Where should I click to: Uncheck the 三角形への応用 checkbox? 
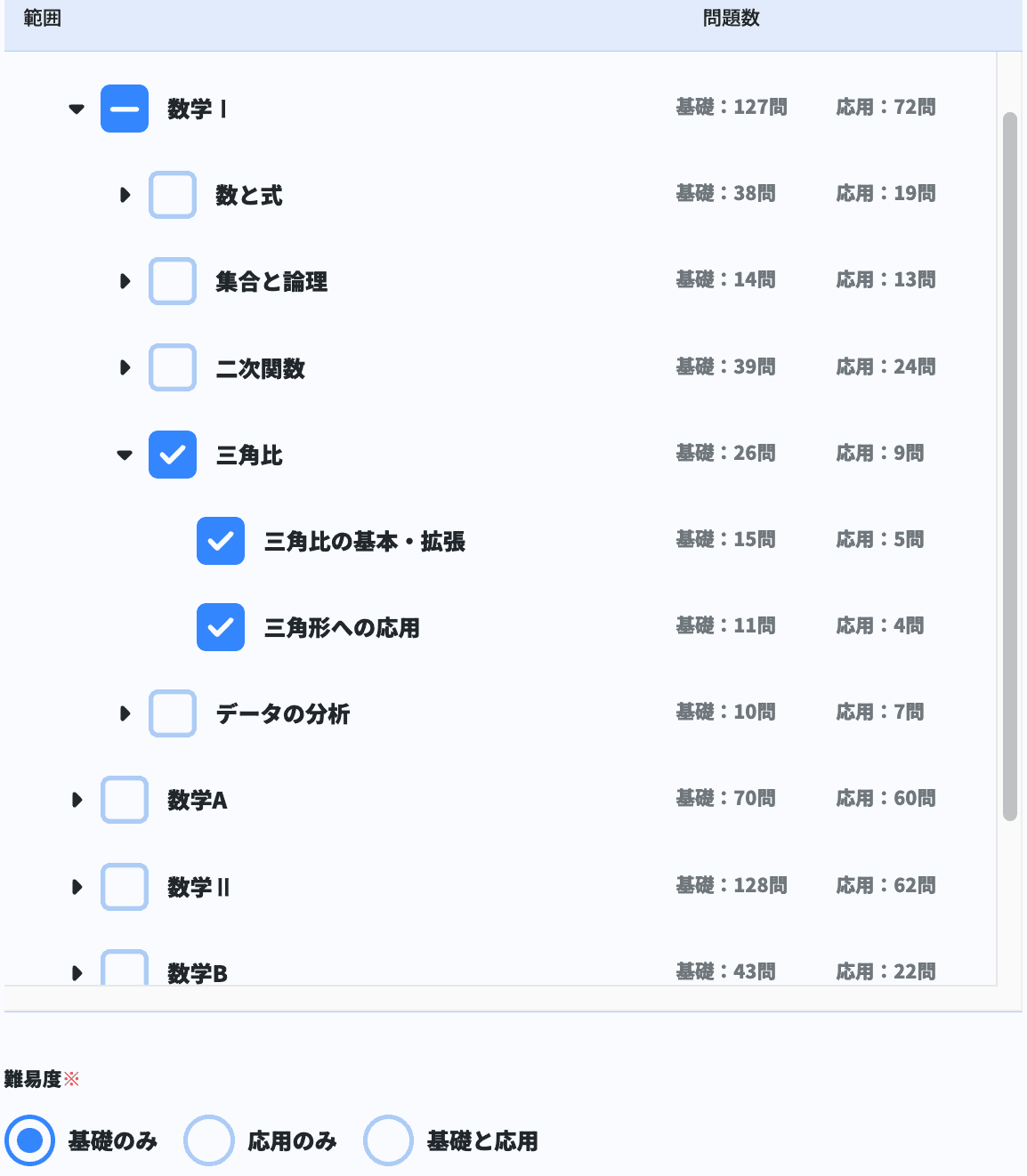tap(220, 627)
